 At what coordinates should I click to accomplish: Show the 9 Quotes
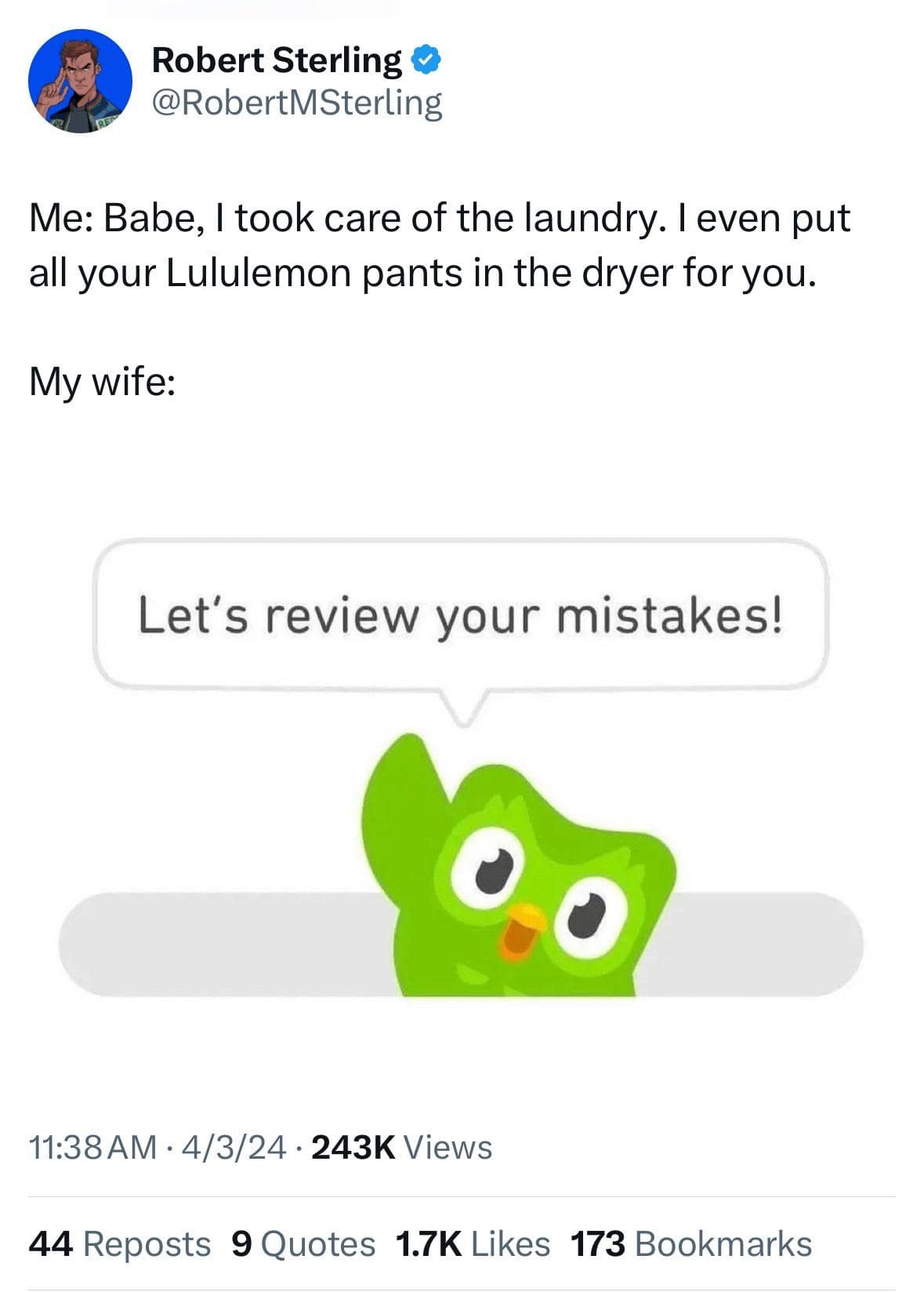click(x=304, y=1244)
